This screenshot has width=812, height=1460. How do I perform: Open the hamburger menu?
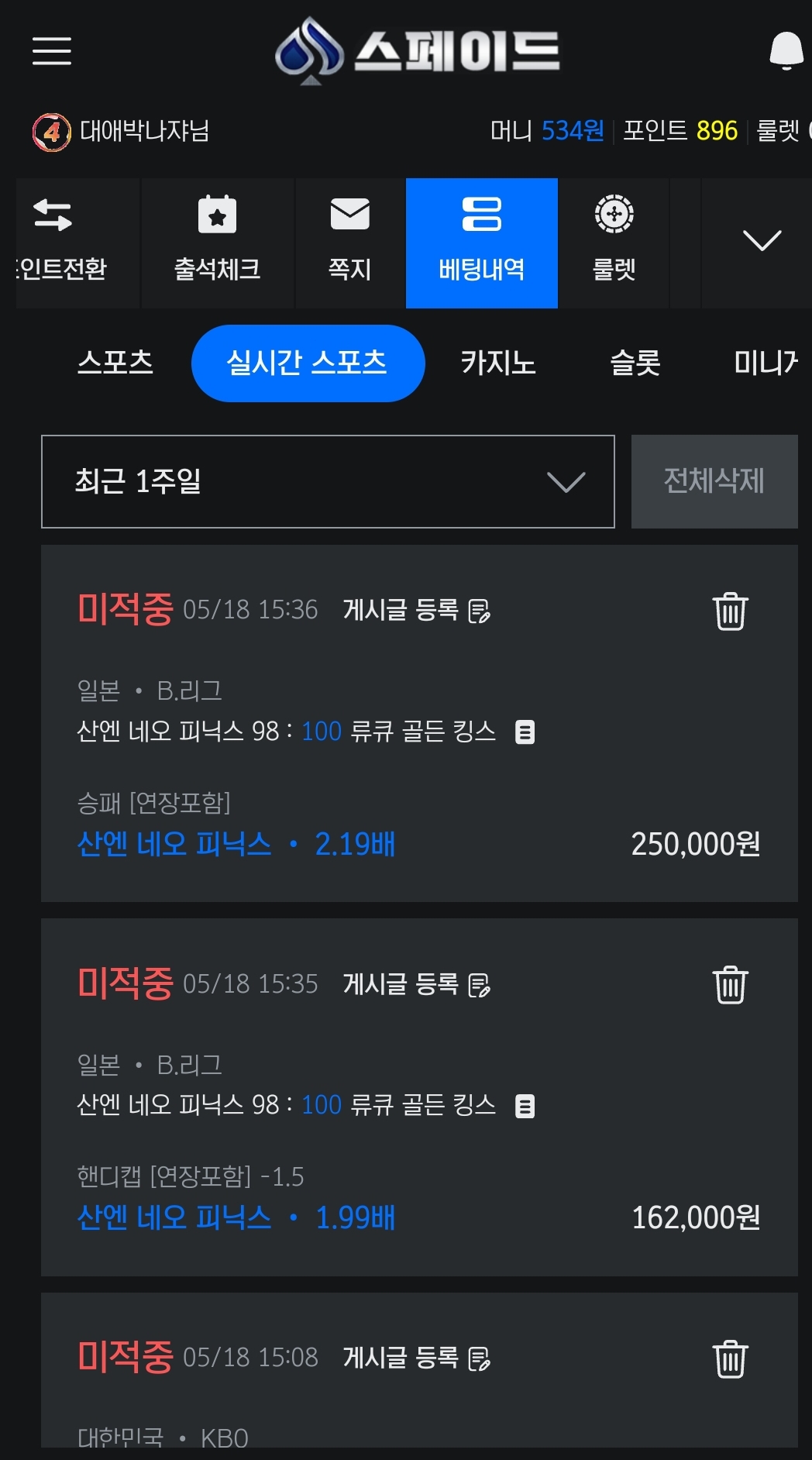point(52,51)
